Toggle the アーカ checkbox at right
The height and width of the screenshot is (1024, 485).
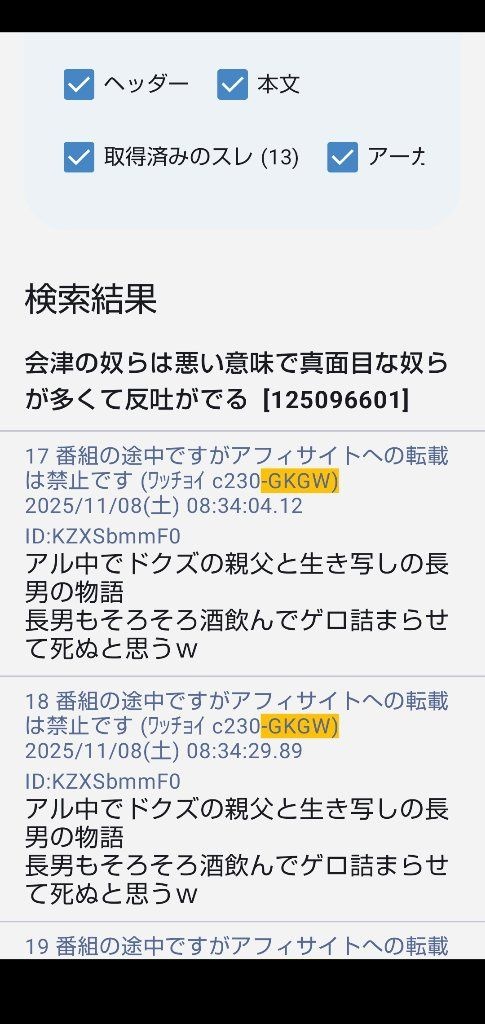point(343,157)
